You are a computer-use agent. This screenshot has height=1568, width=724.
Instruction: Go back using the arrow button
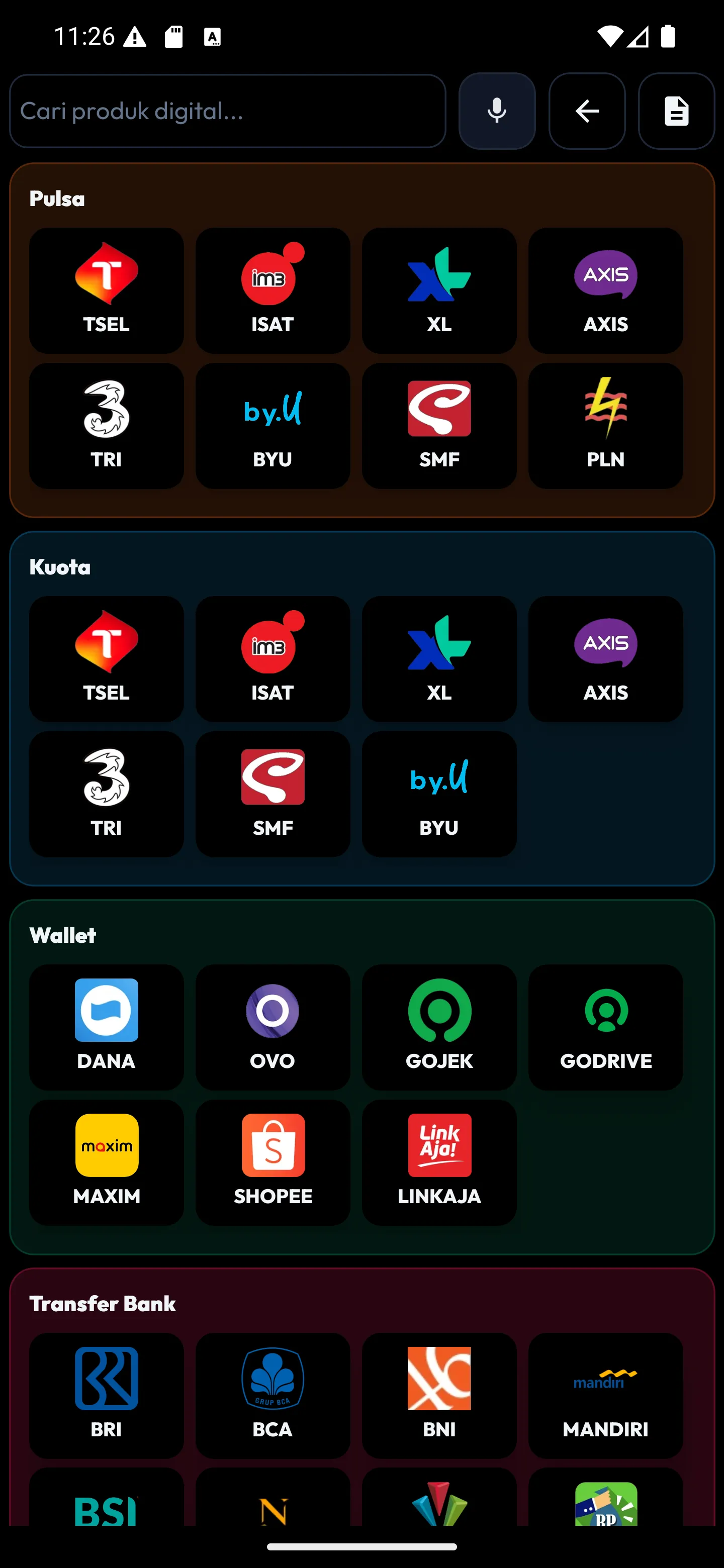[586, 112]
